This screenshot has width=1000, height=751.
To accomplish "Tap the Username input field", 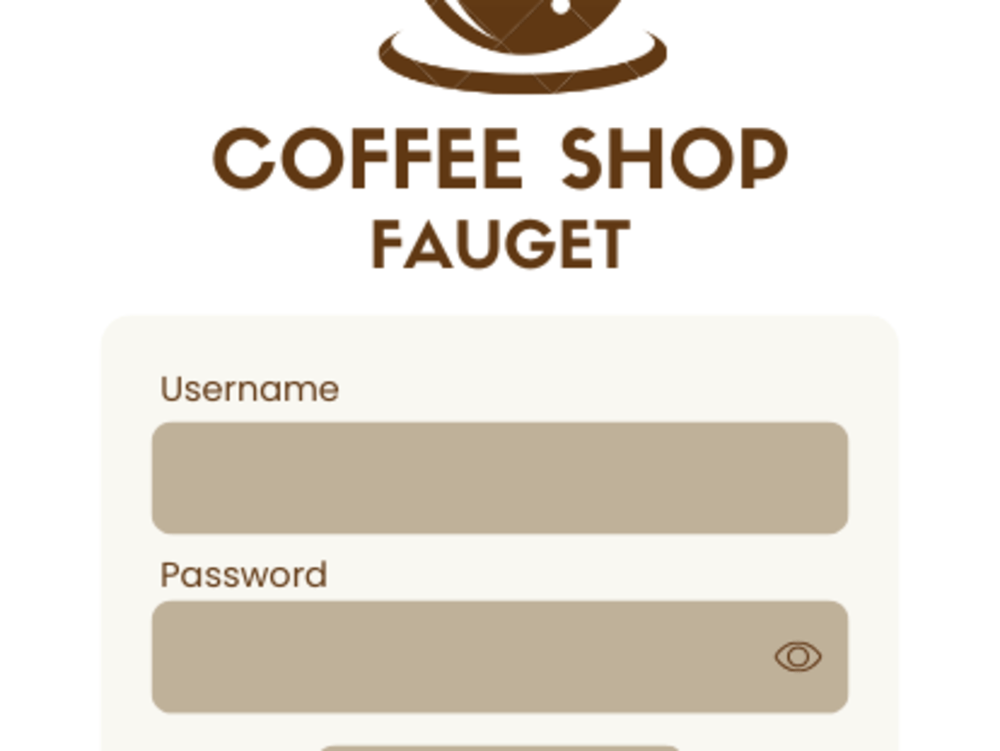I will [x=499, y=477].
